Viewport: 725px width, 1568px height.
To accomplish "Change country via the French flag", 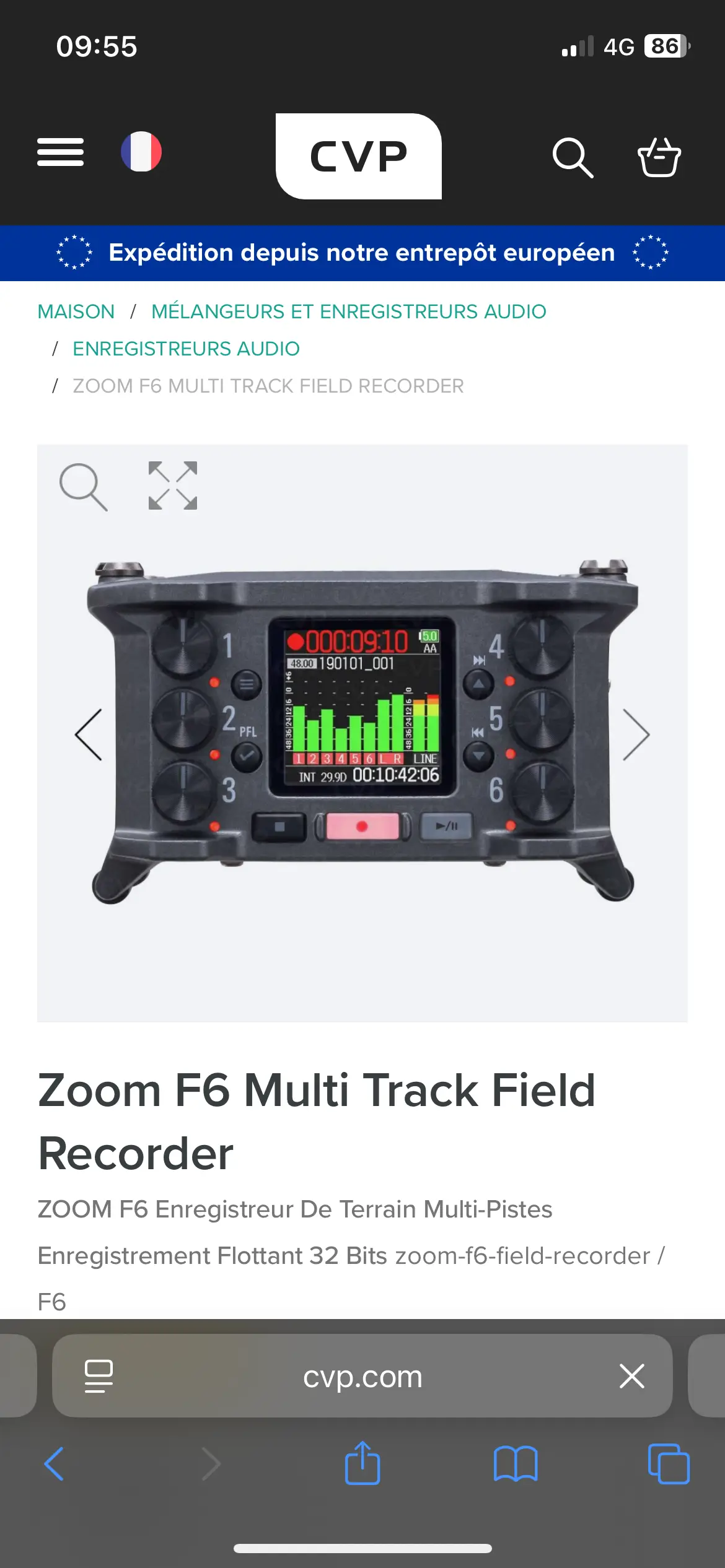I will [141, 152].
